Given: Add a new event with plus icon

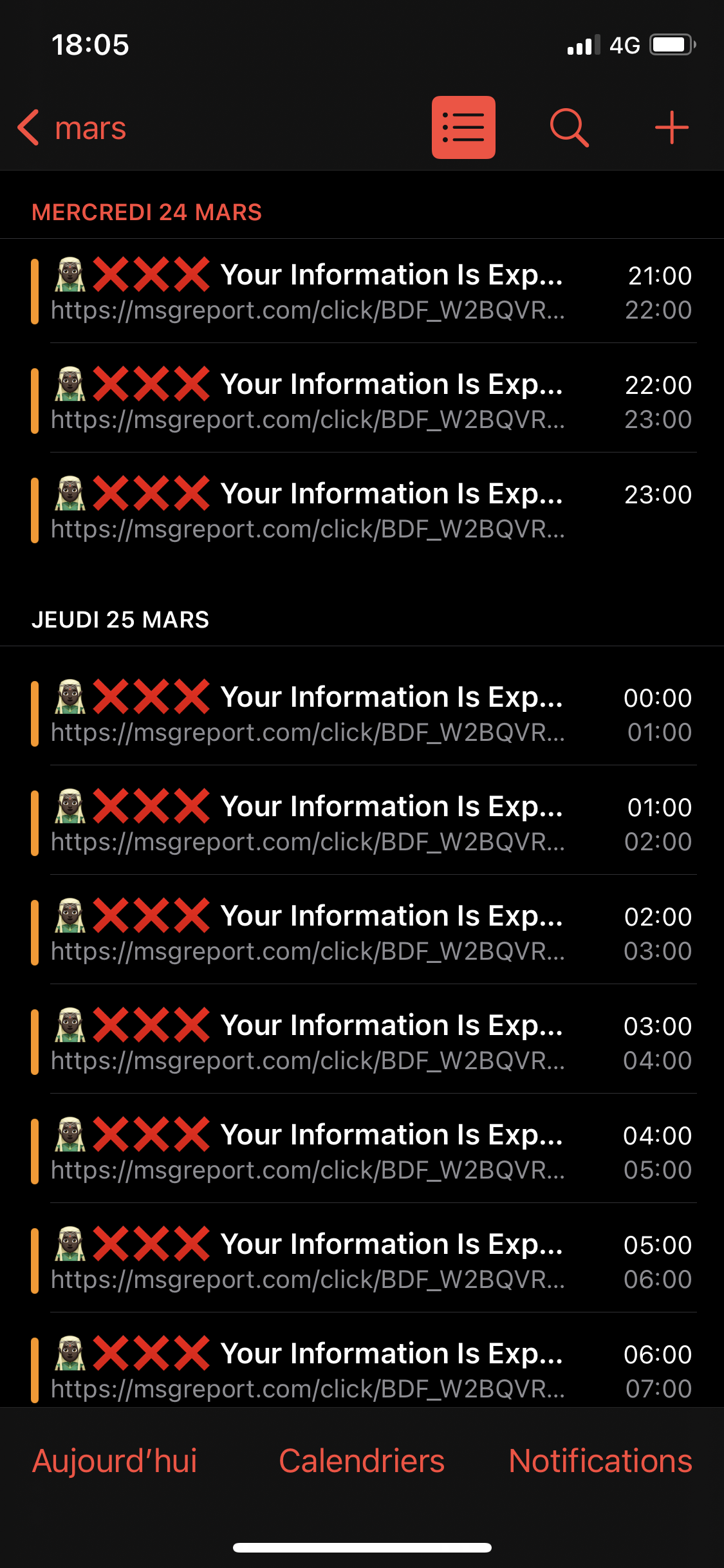Looking at the screenshot, I should (672, 127).
